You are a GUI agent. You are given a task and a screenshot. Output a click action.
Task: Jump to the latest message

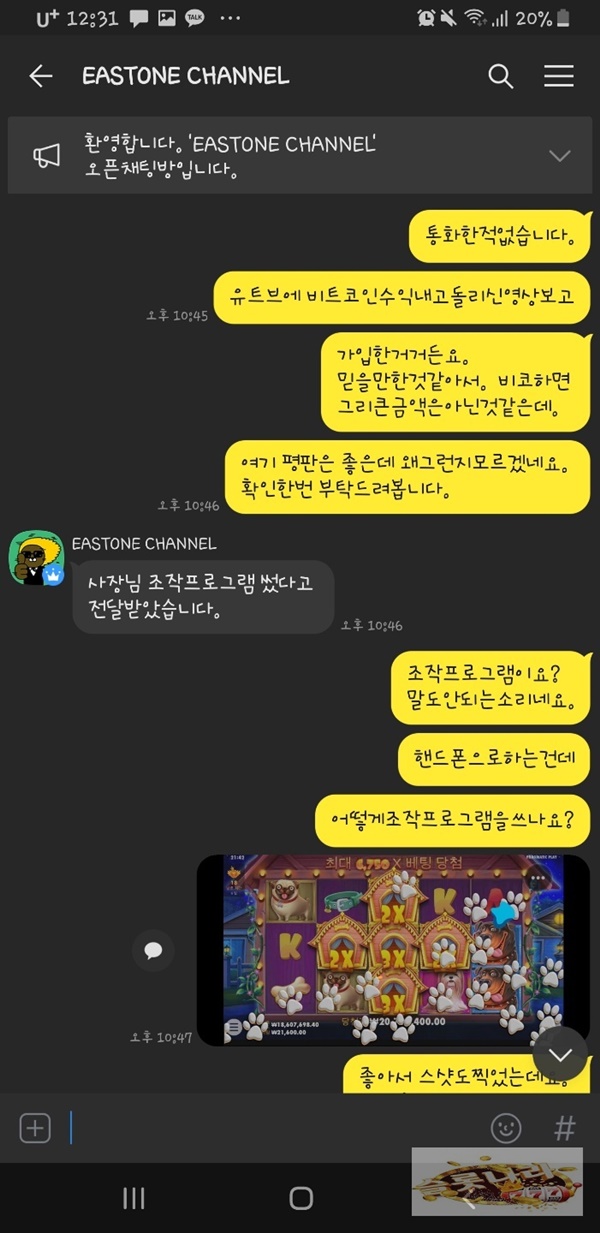(560, 1054)
